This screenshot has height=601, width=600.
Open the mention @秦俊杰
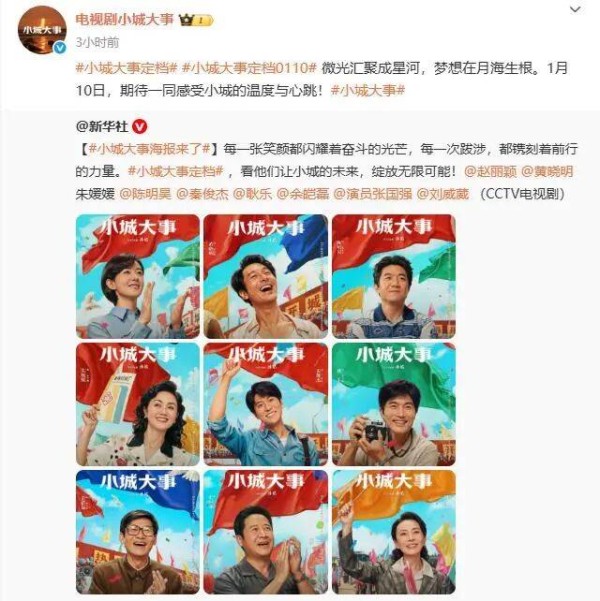point(202,193)
